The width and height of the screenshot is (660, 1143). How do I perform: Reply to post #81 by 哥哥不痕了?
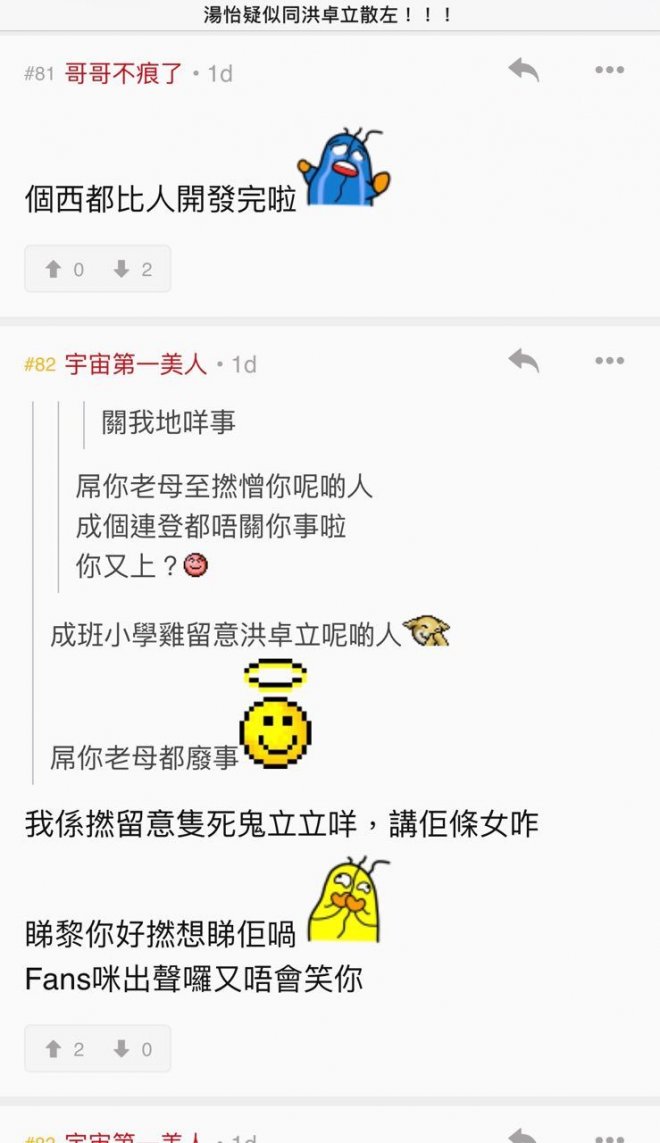point(523,70)
